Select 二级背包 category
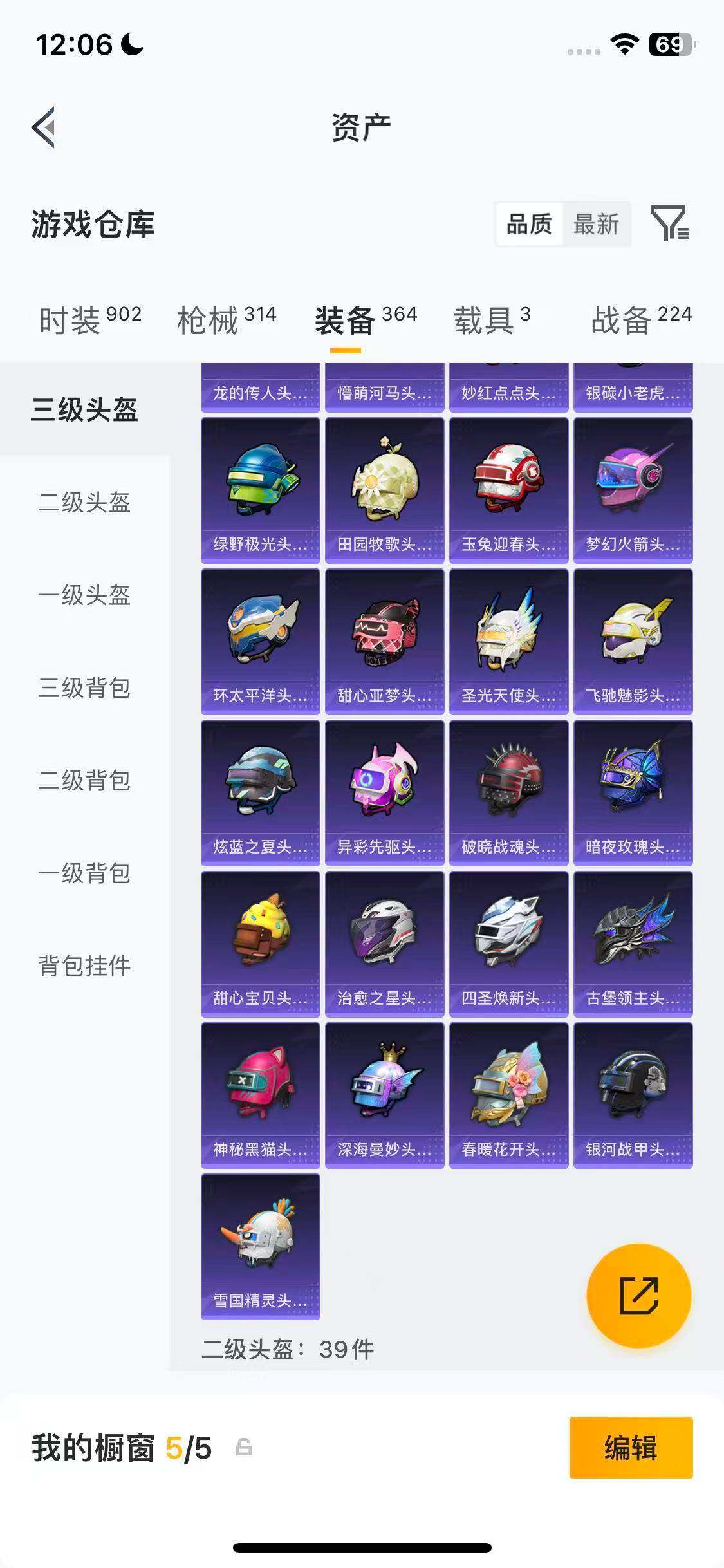The width and height of the screenshot is (724, 1568). (84, 780)
